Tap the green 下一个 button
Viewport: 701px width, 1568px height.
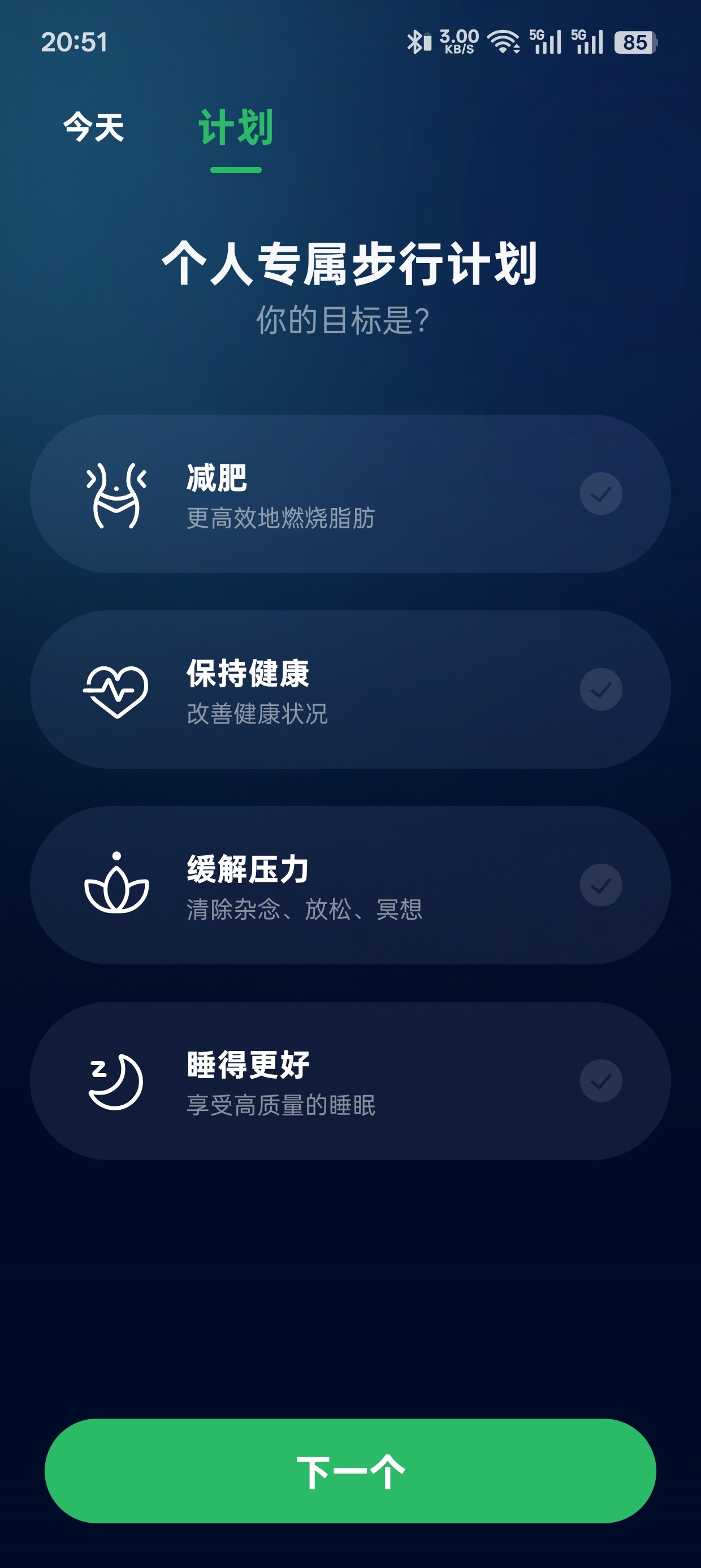[350, 1471]
